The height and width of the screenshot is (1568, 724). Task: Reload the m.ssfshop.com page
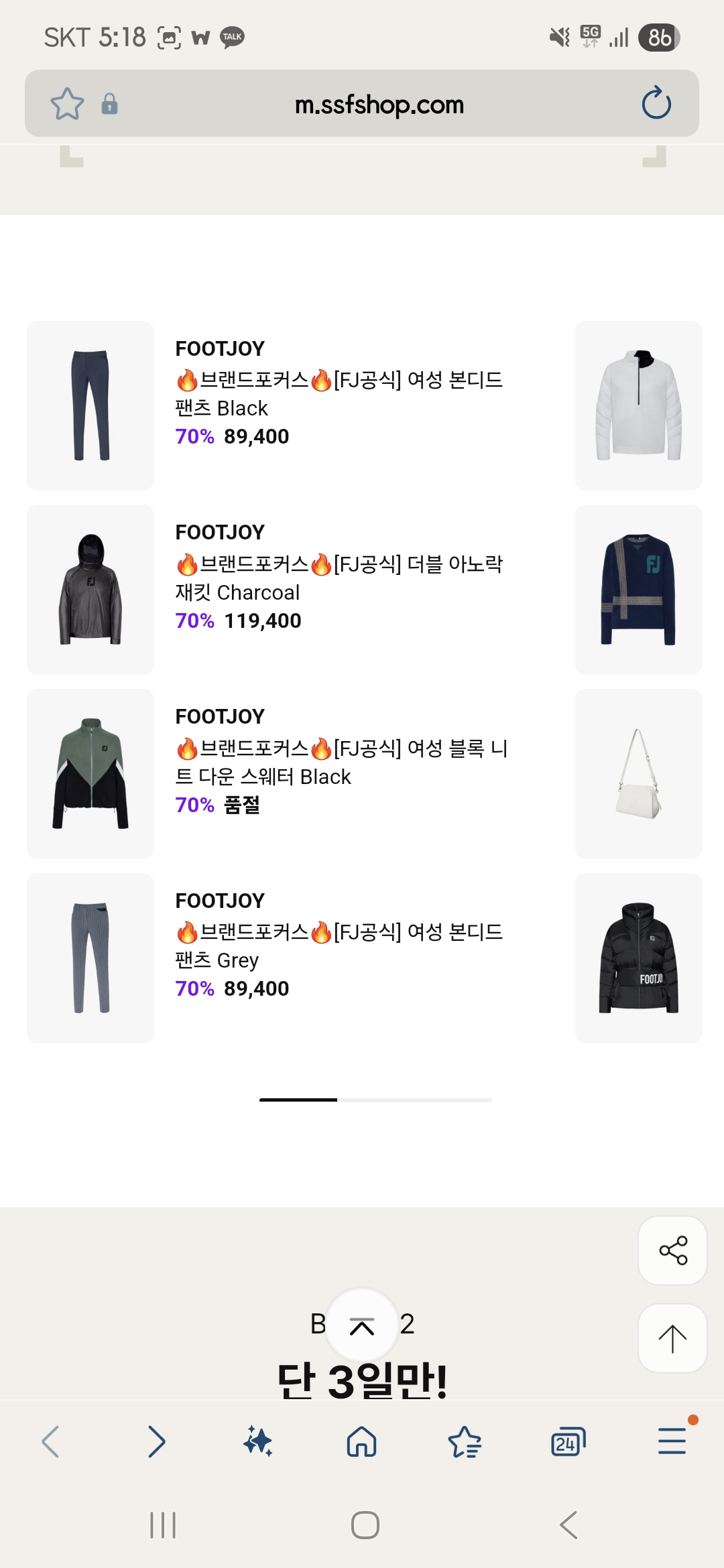656,103
